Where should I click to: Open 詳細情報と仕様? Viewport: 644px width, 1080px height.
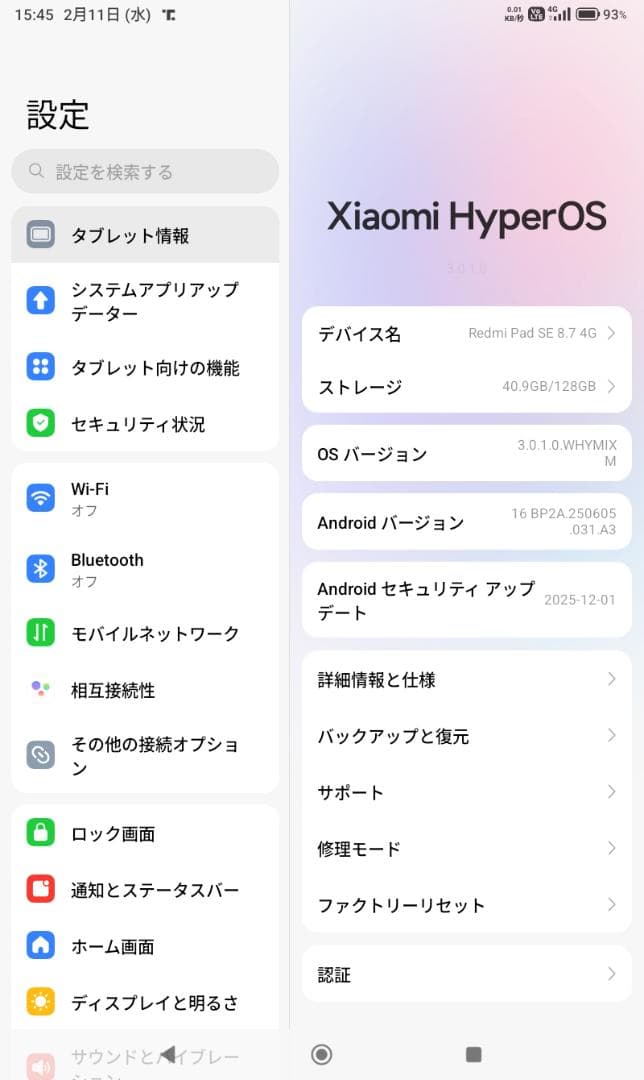(466, 680)
